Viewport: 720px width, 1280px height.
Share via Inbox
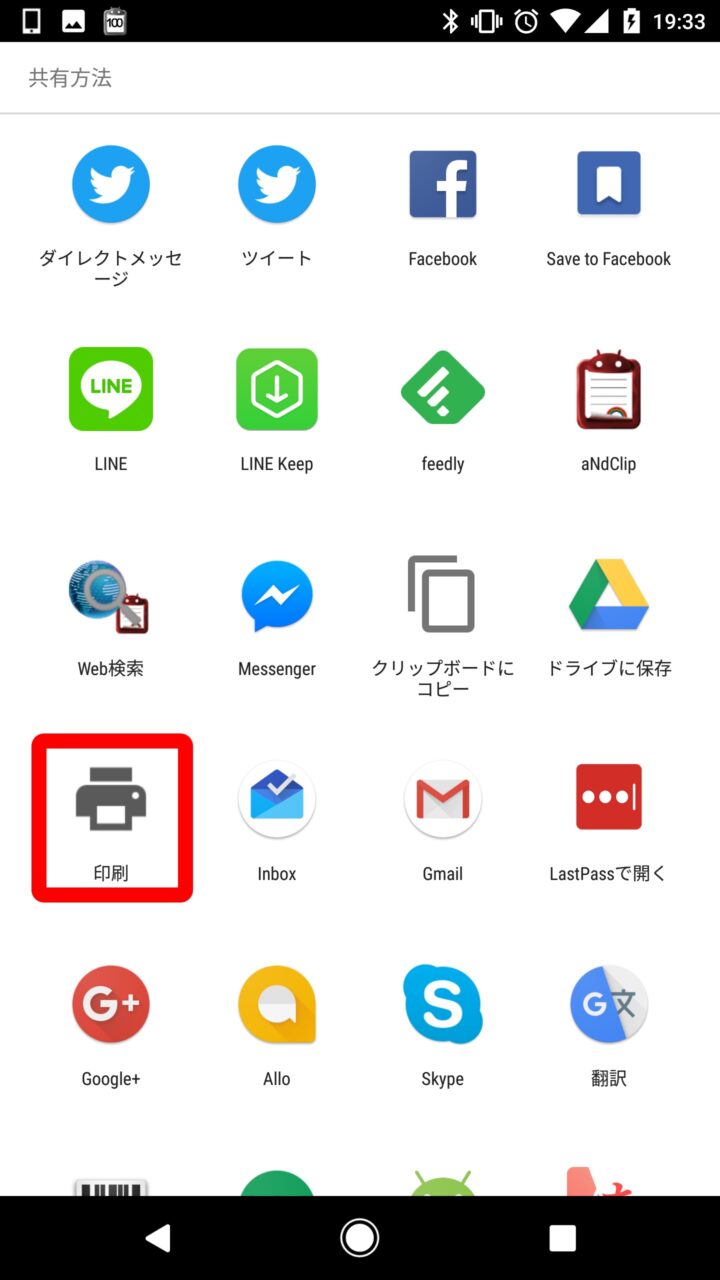[x=277, y=800]
